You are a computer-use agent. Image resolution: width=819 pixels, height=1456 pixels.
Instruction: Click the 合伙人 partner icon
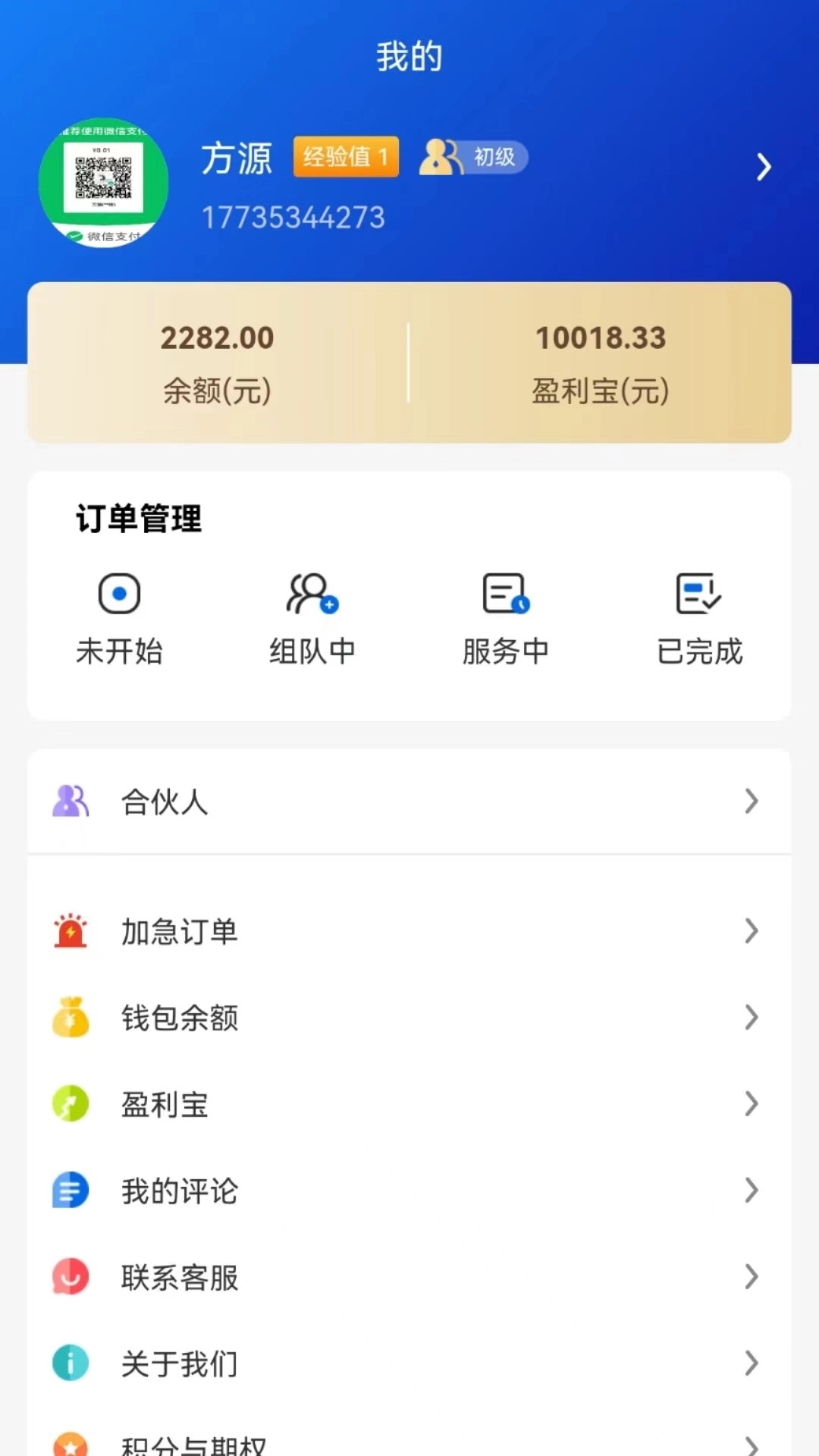pyautogui.click(x=70, y=802)
